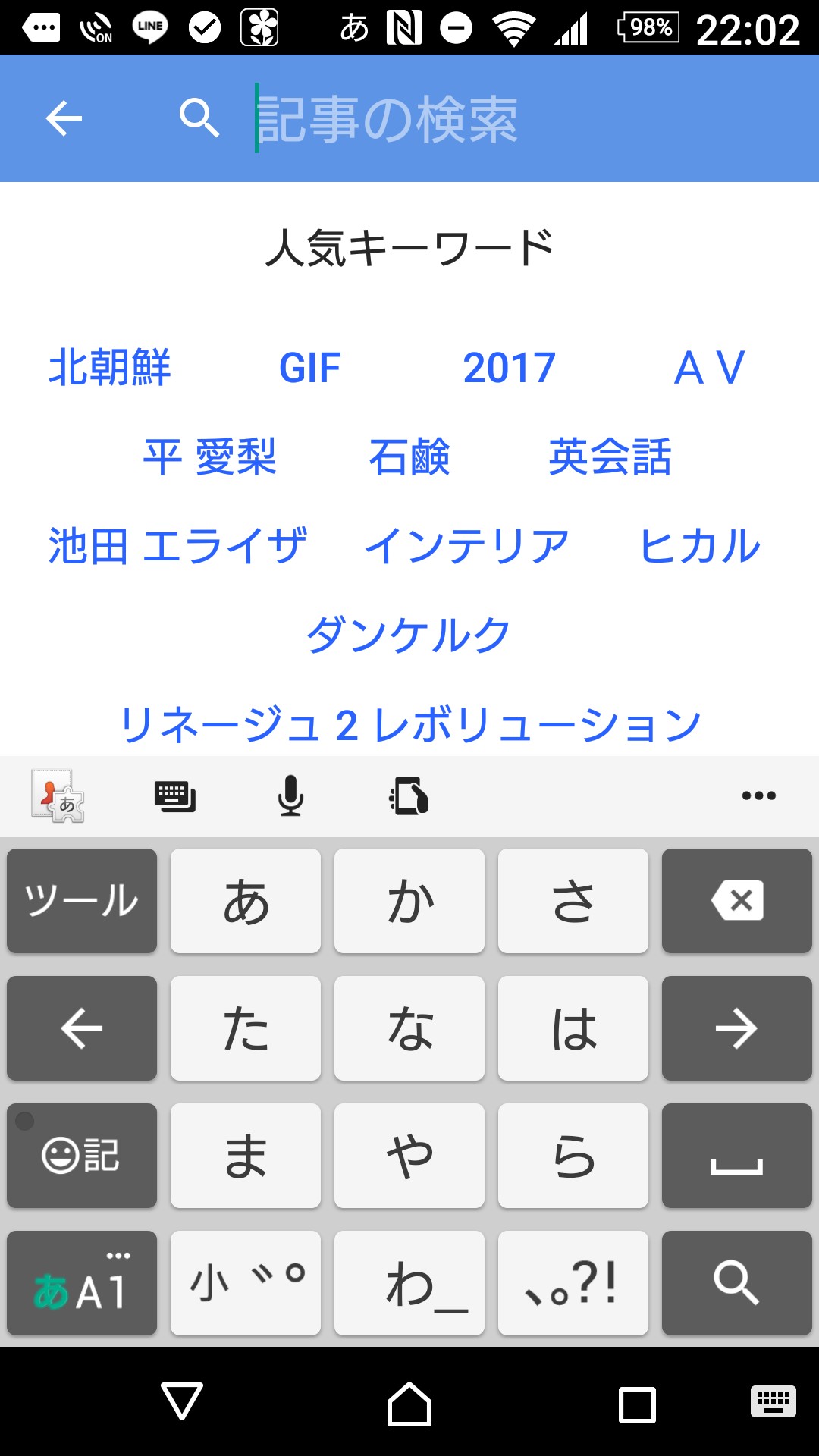Screen dimensions: 819x1456
Task: Start voice input with the microphone
Action: tap(290, 796)
